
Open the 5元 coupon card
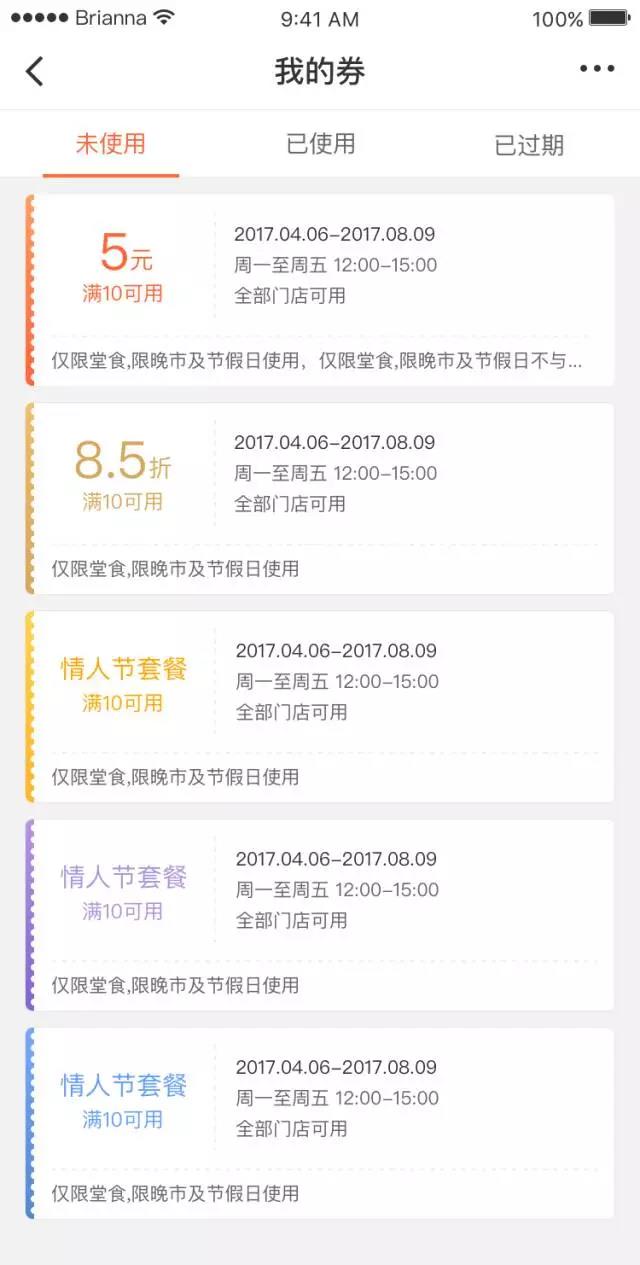(x=320, y=290)
